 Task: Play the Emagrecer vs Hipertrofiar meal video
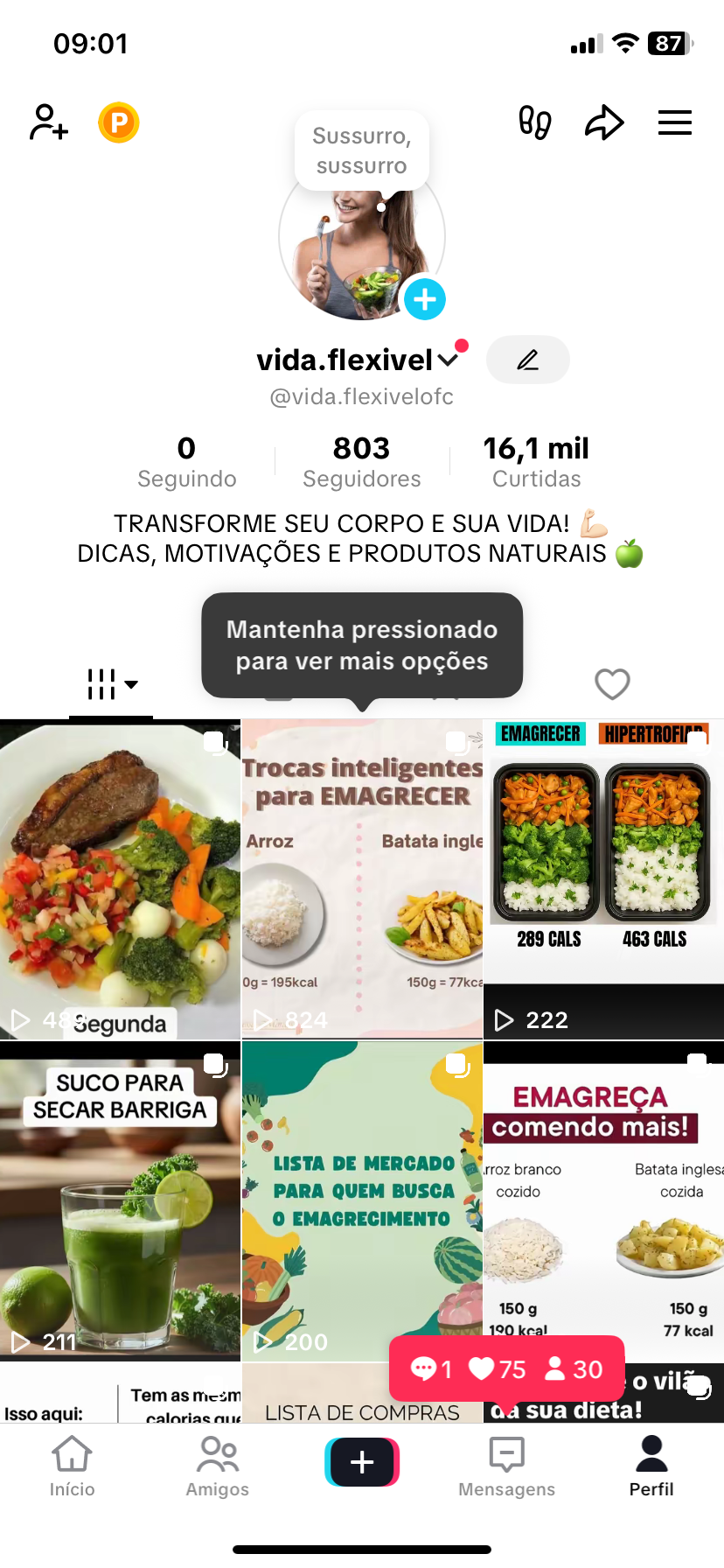(x=603, y=878)
